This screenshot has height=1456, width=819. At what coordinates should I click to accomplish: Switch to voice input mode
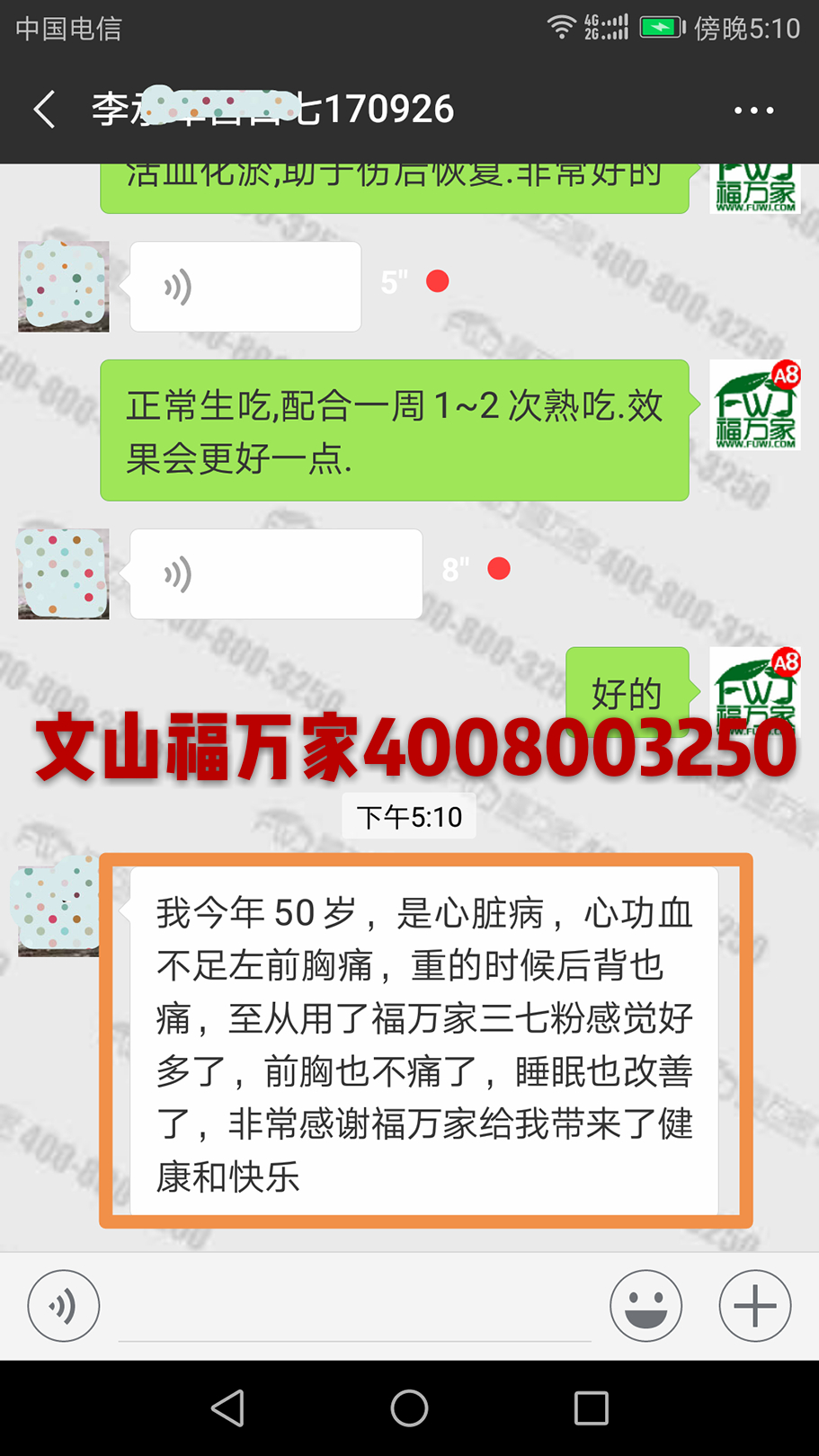click(63, 1306)
